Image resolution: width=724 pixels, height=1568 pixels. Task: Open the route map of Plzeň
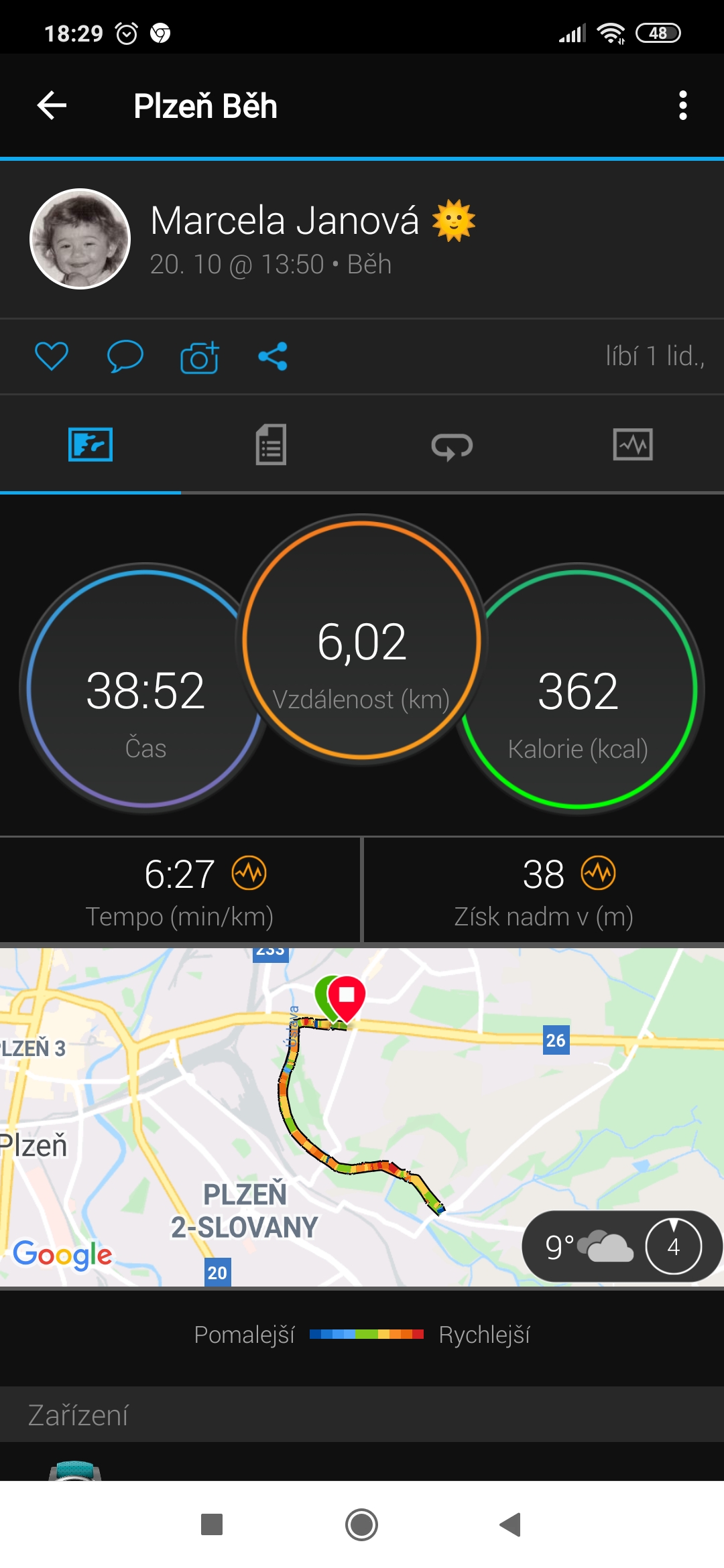point(362,1117)
